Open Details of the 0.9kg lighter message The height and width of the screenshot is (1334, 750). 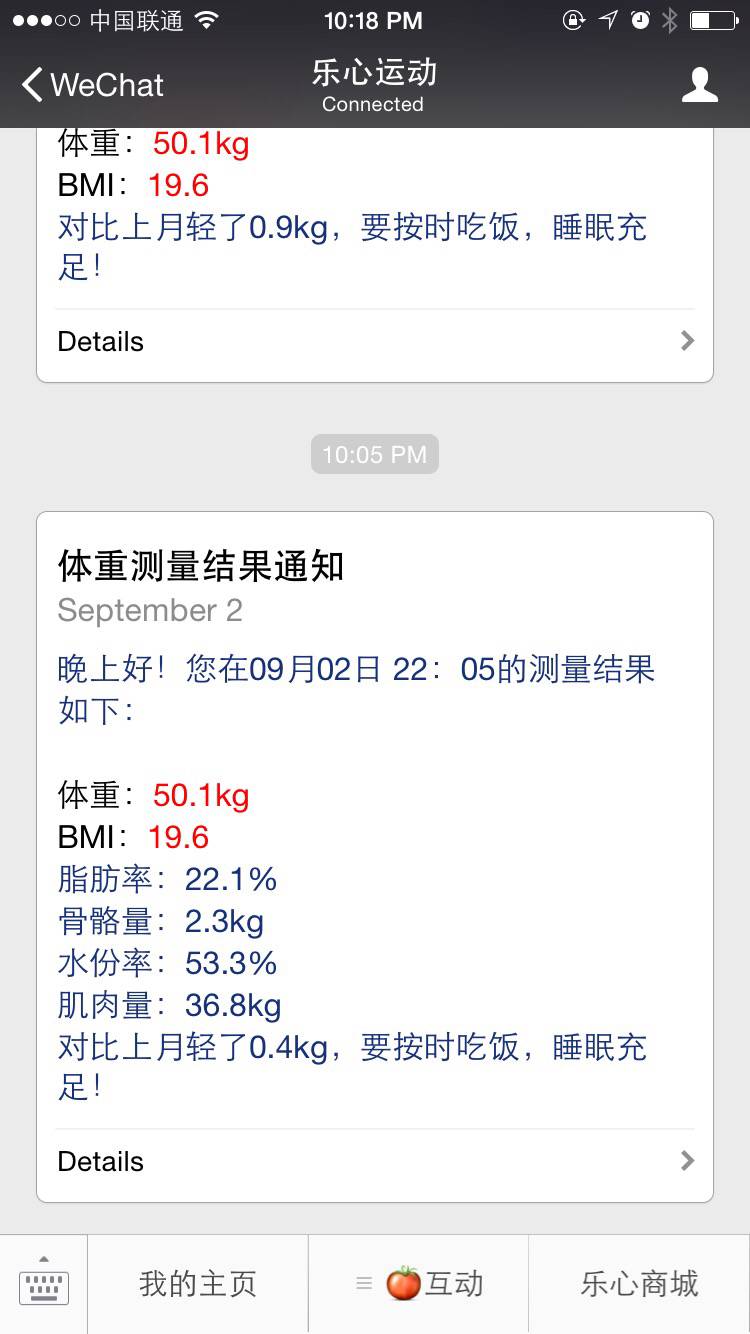coord(374,342)
